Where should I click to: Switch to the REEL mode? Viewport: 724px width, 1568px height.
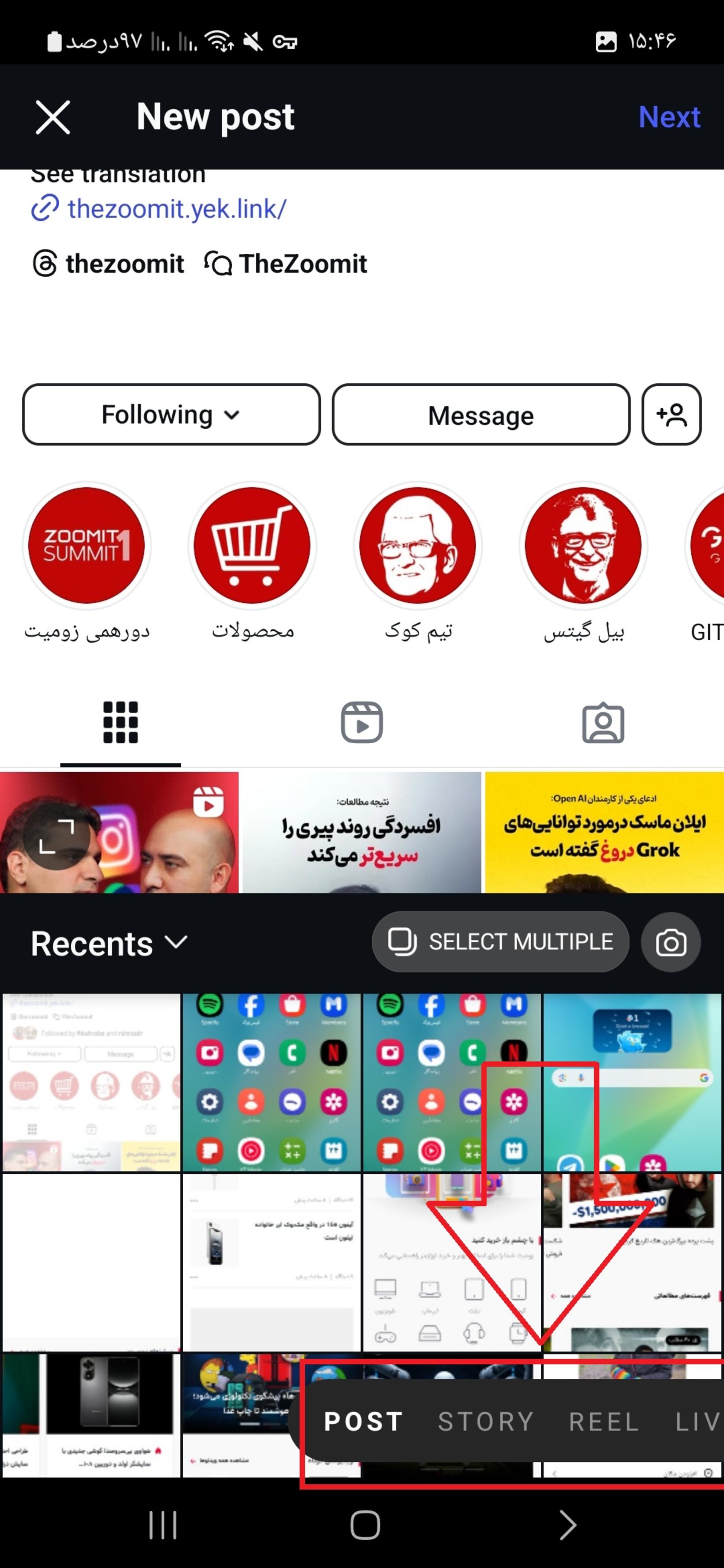pyautogui.click(x=604, y=1422)
